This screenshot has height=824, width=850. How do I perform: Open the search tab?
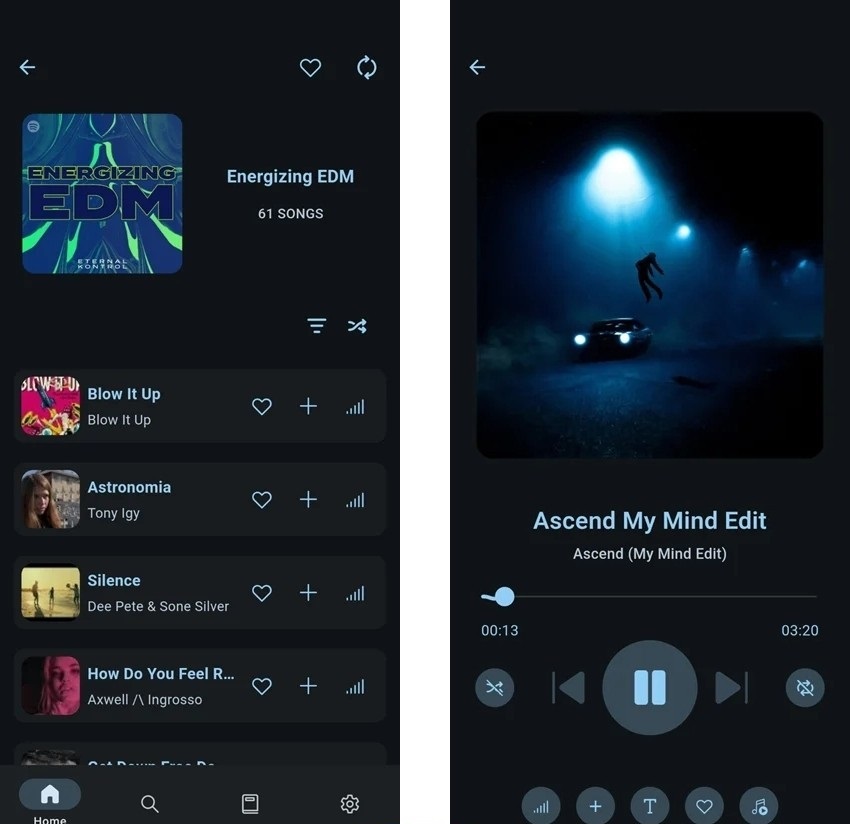(150, 804)
